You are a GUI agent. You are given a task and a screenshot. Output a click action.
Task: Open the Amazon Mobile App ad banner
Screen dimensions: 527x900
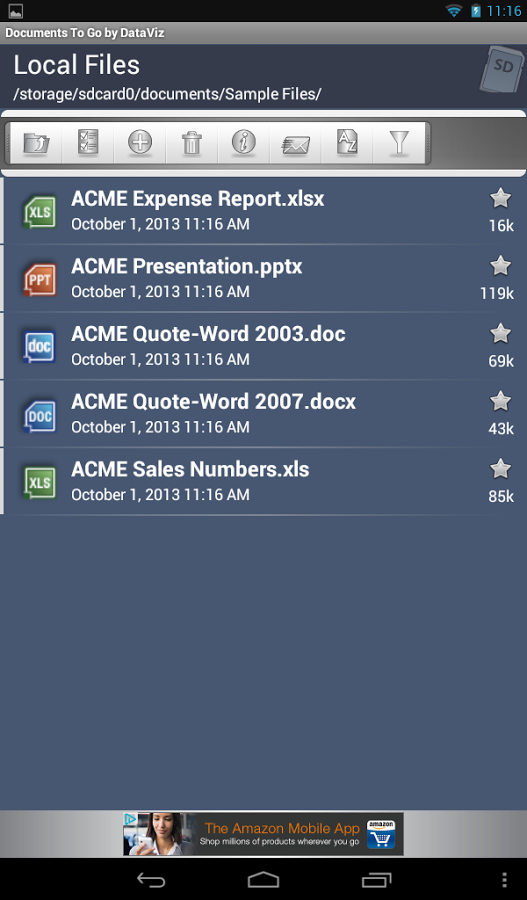264,834
